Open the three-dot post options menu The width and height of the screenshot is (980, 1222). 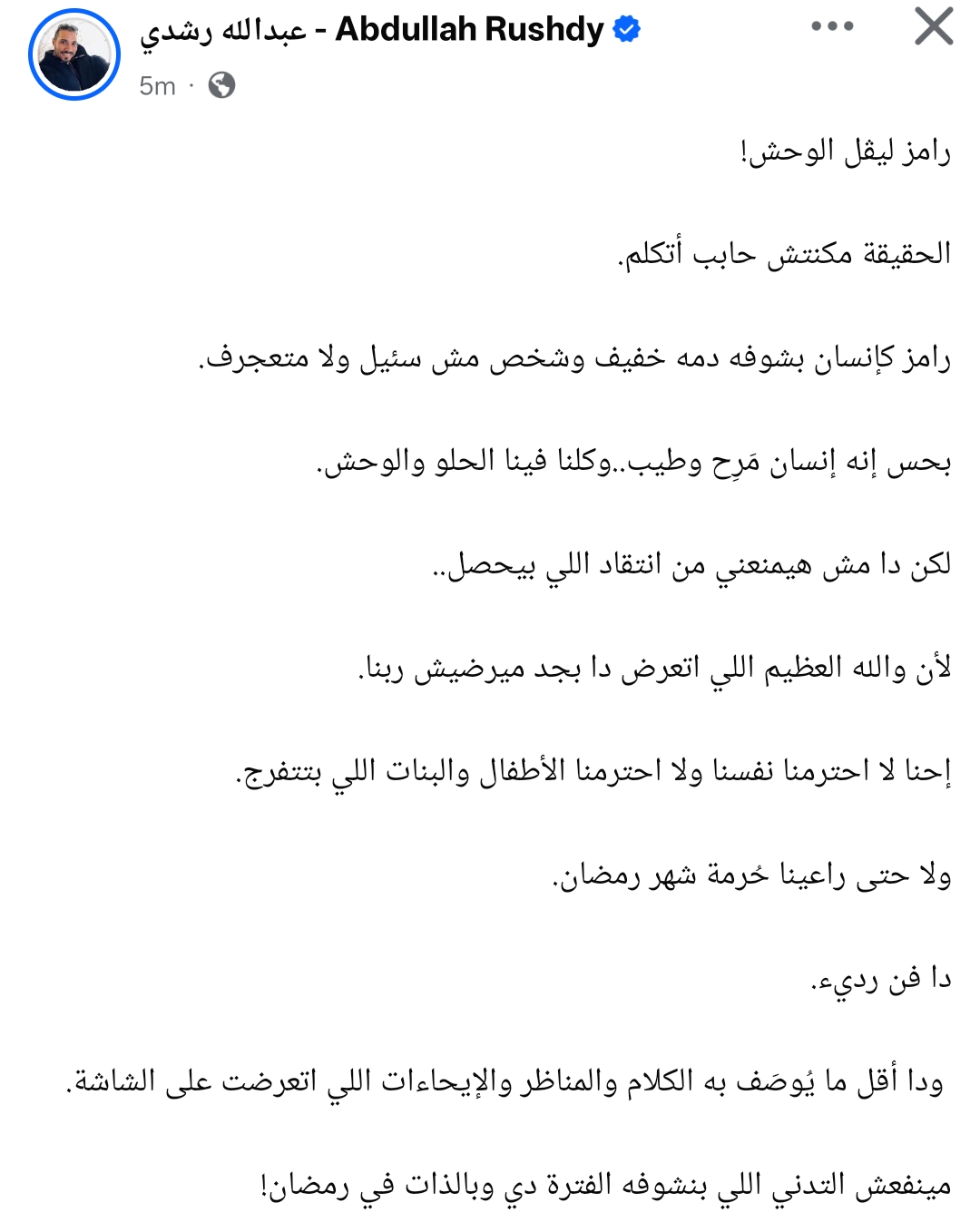pyautogui.click(x=832, y=26)
